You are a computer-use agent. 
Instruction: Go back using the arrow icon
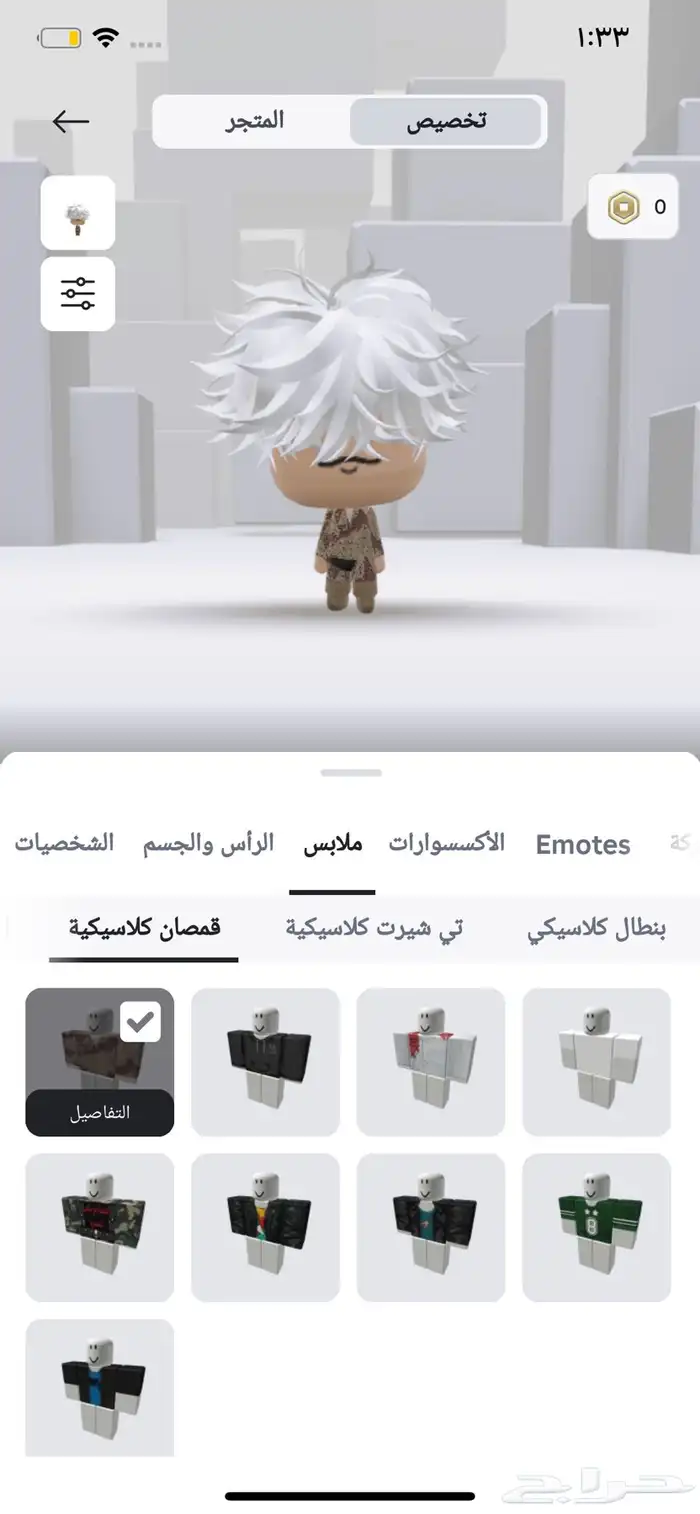pyautogui.click(x=71, y=122)
